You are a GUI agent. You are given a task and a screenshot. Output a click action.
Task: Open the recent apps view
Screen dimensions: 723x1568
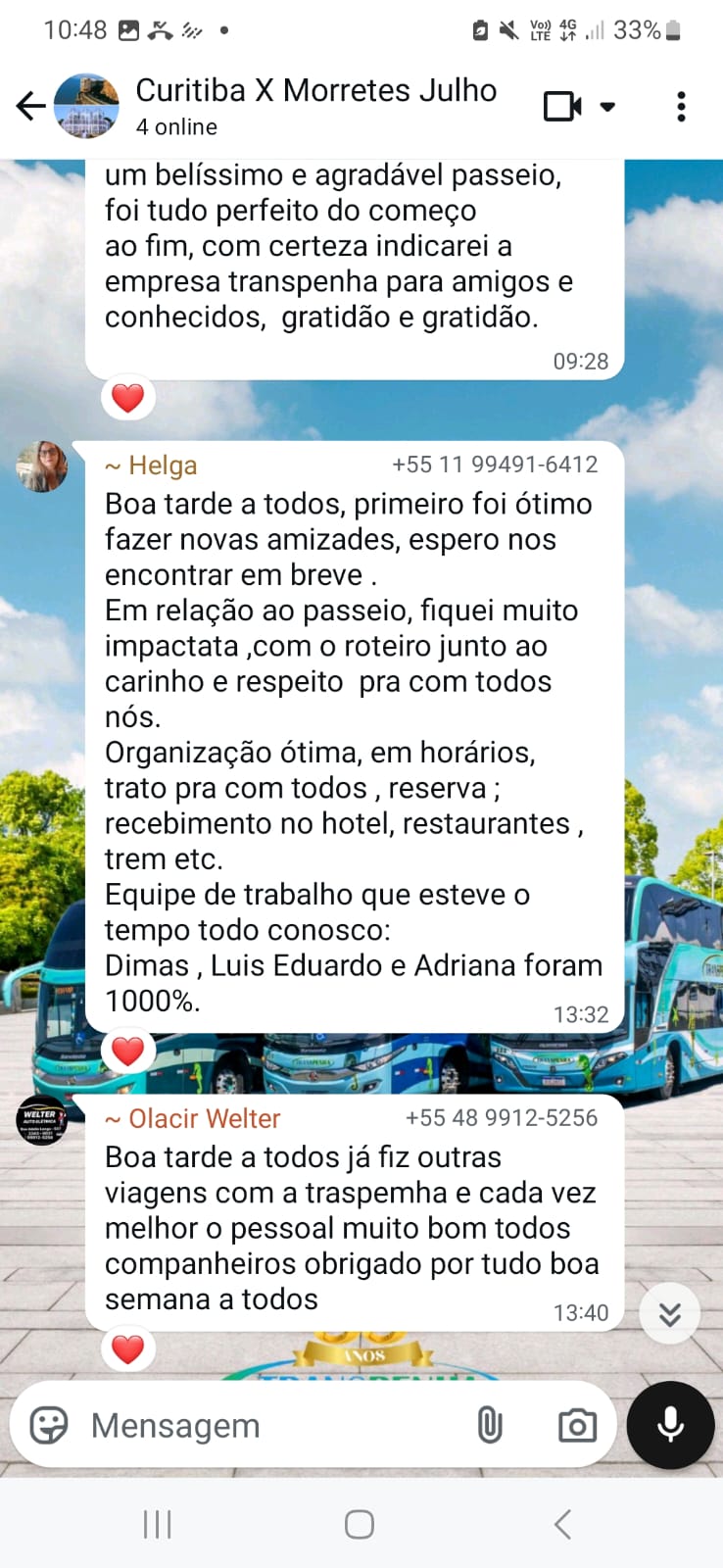pos(158,1524)
